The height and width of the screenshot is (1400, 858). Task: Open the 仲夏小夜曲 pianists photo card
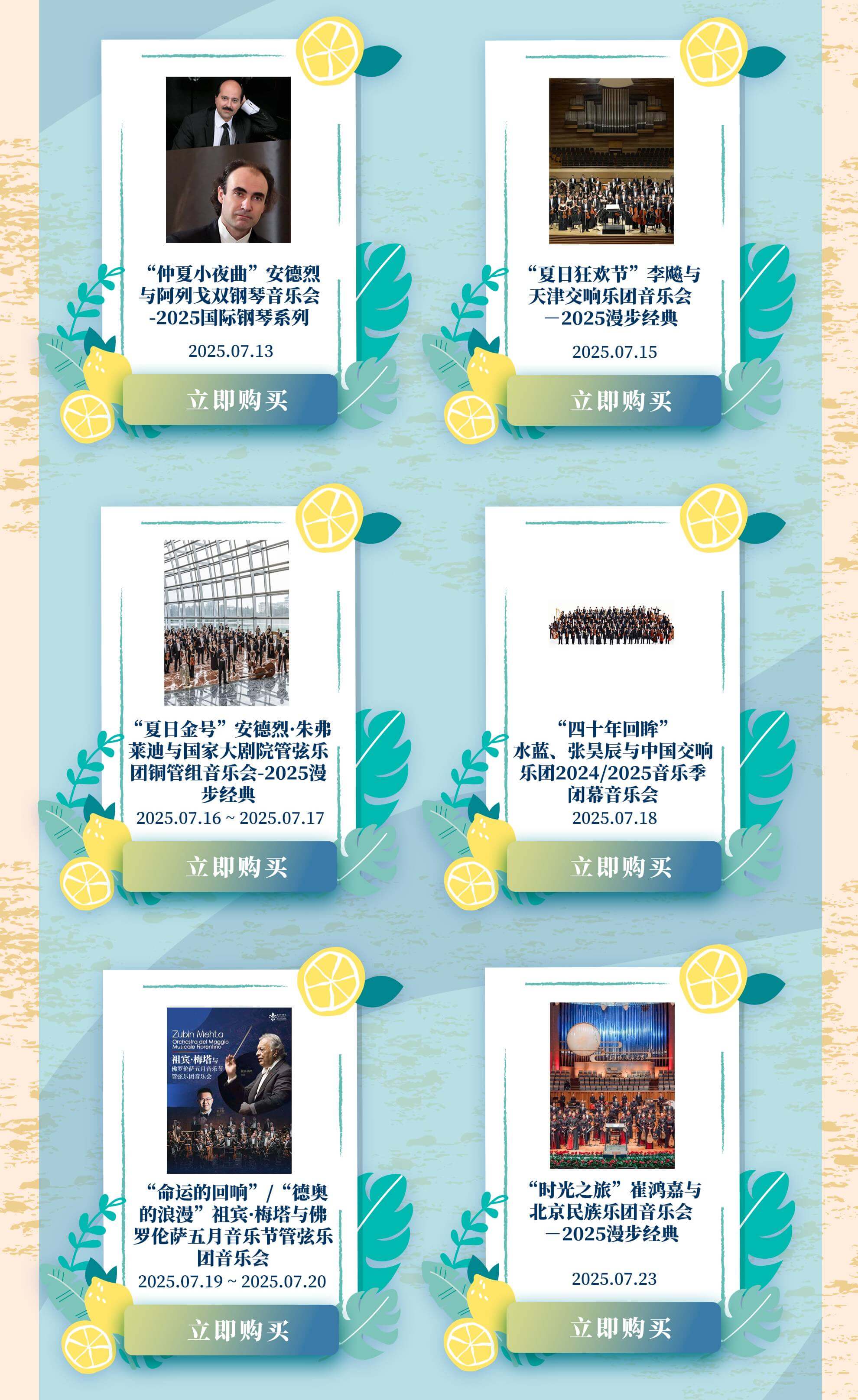coord(228,160)
